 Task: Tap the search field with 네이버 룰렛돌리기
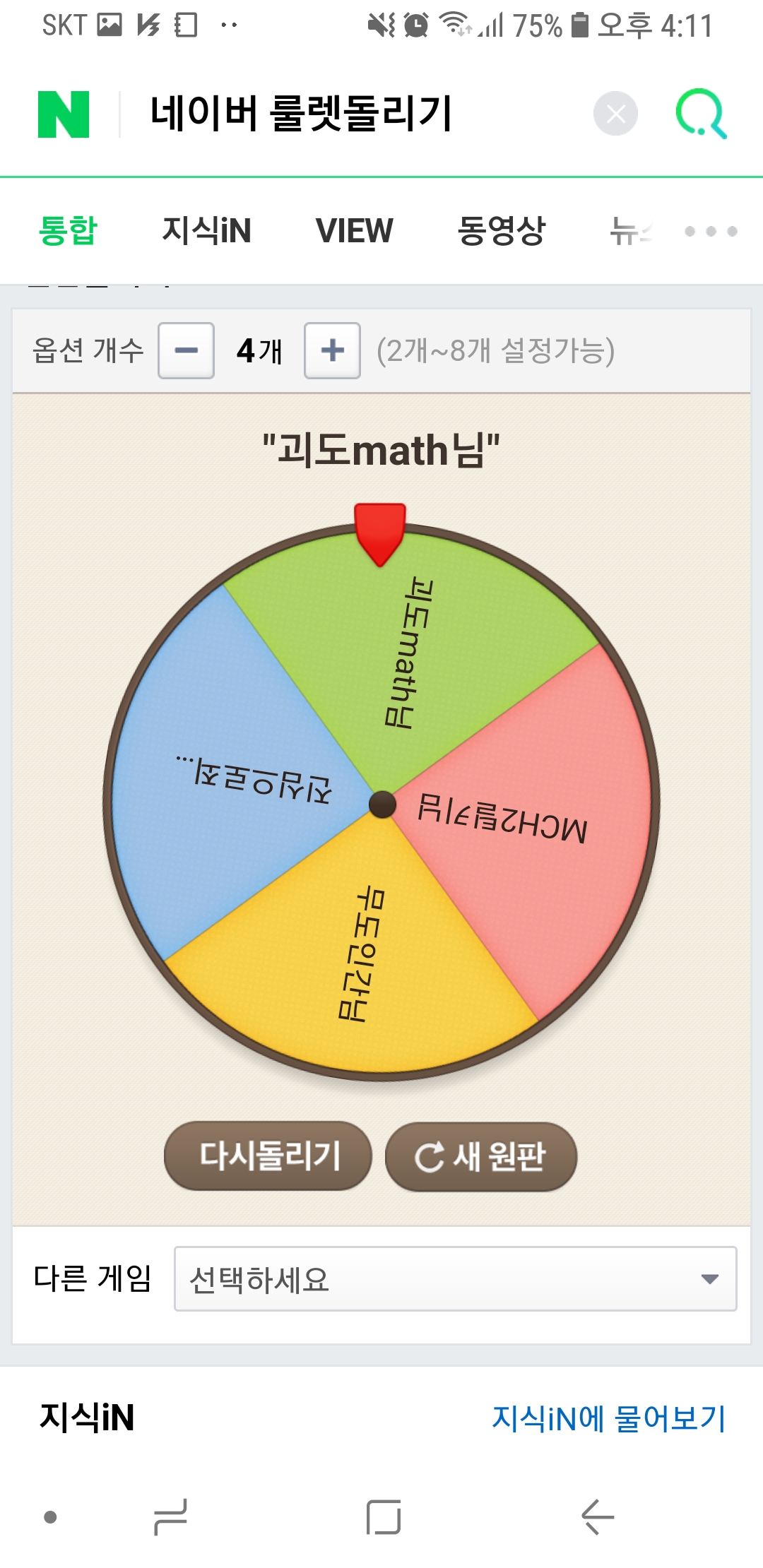[353, 114]
